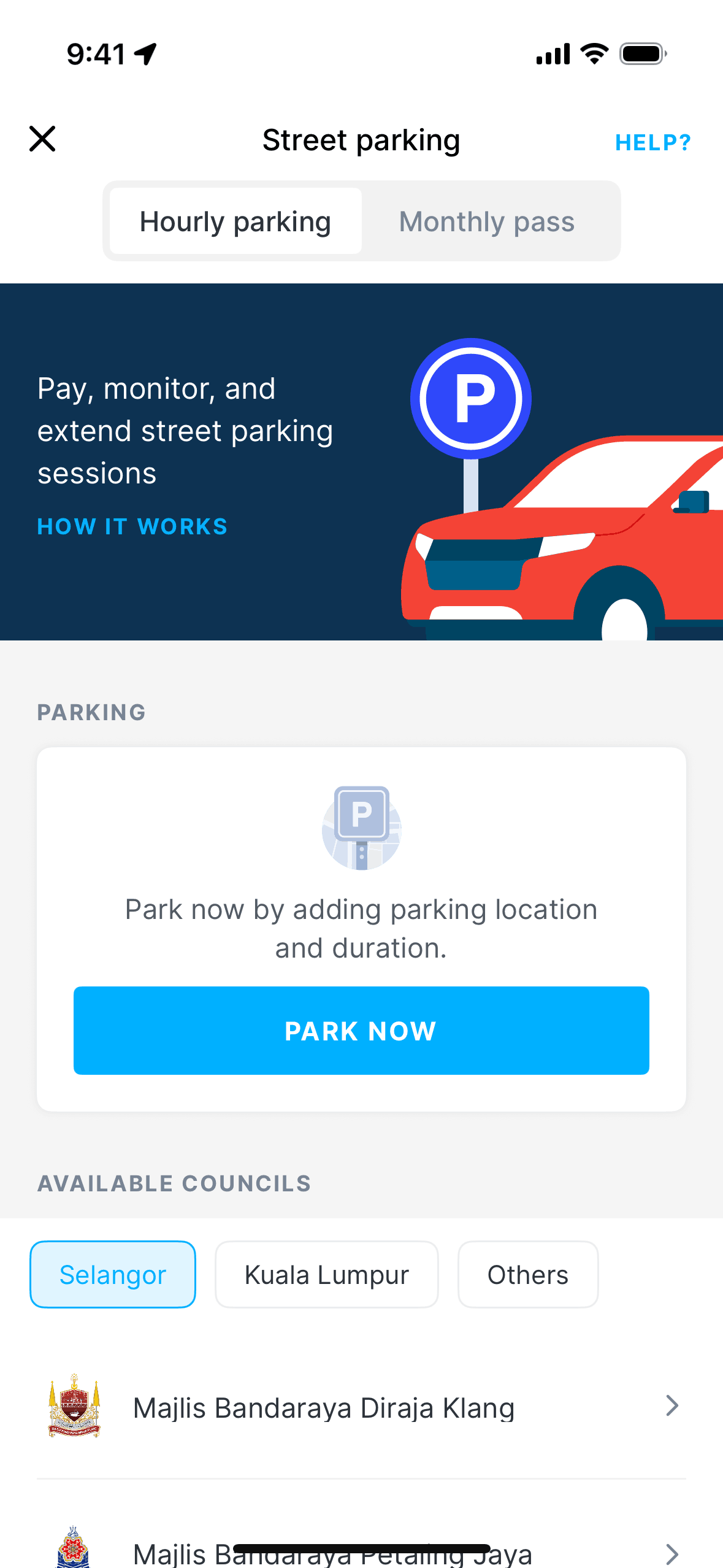Open the HELP? link
Image resolution: width=723 pixels, height=1568 pixels.
653,142
